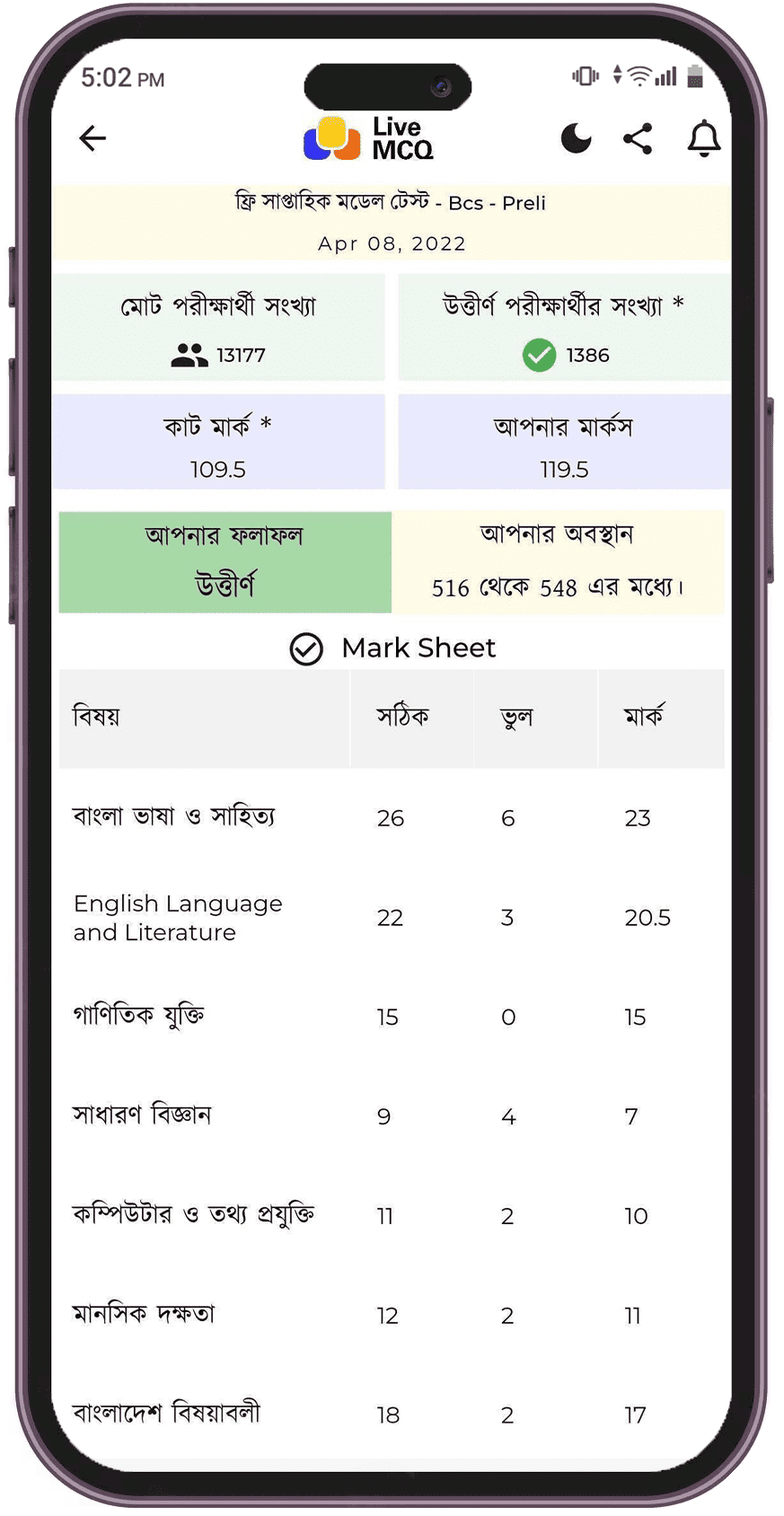The height and width of the screenshot is (1516, 784).
Task: Go back using the arrow icon
Action: (x=92, y=138)
